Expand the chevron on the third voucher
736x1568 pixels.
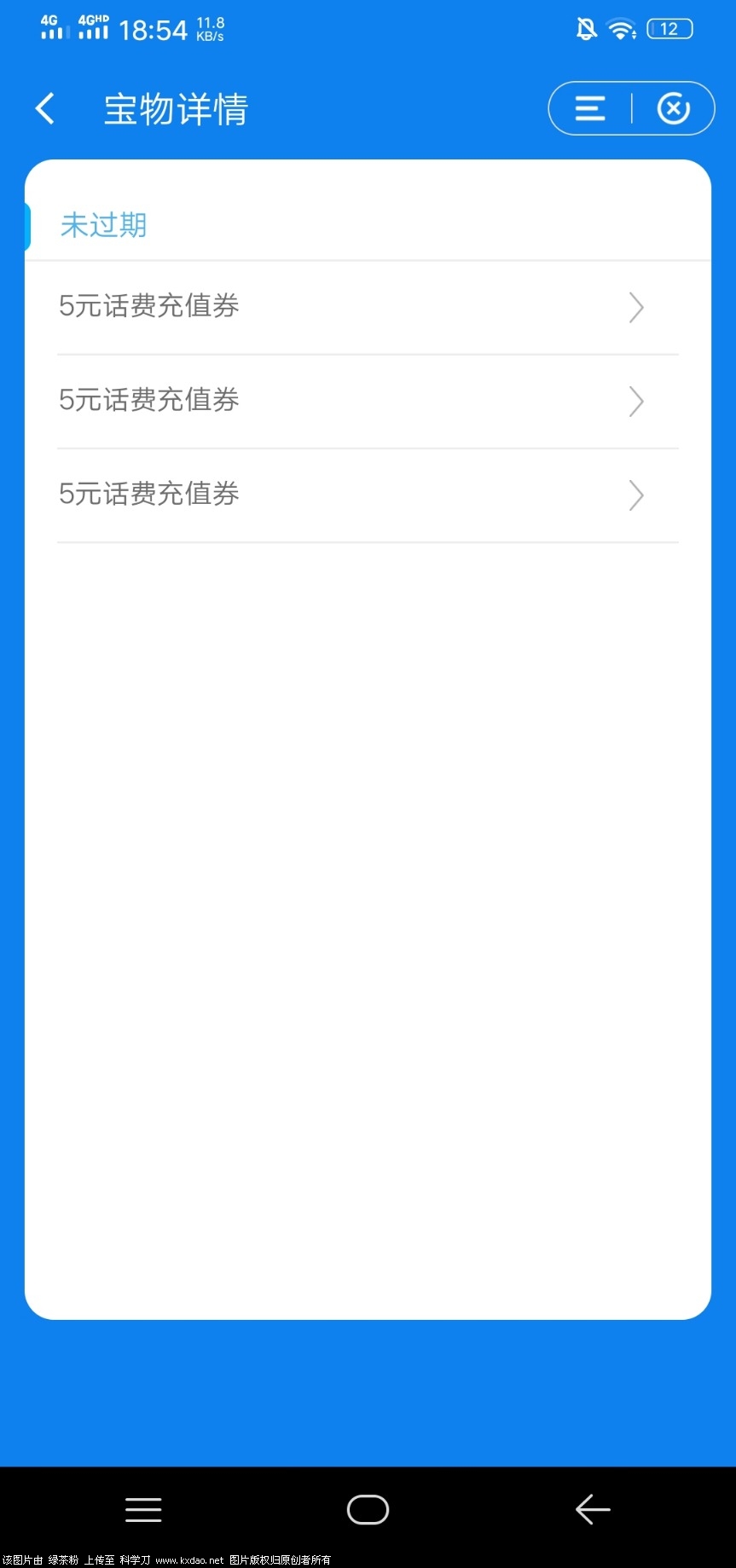pos(635,495)
